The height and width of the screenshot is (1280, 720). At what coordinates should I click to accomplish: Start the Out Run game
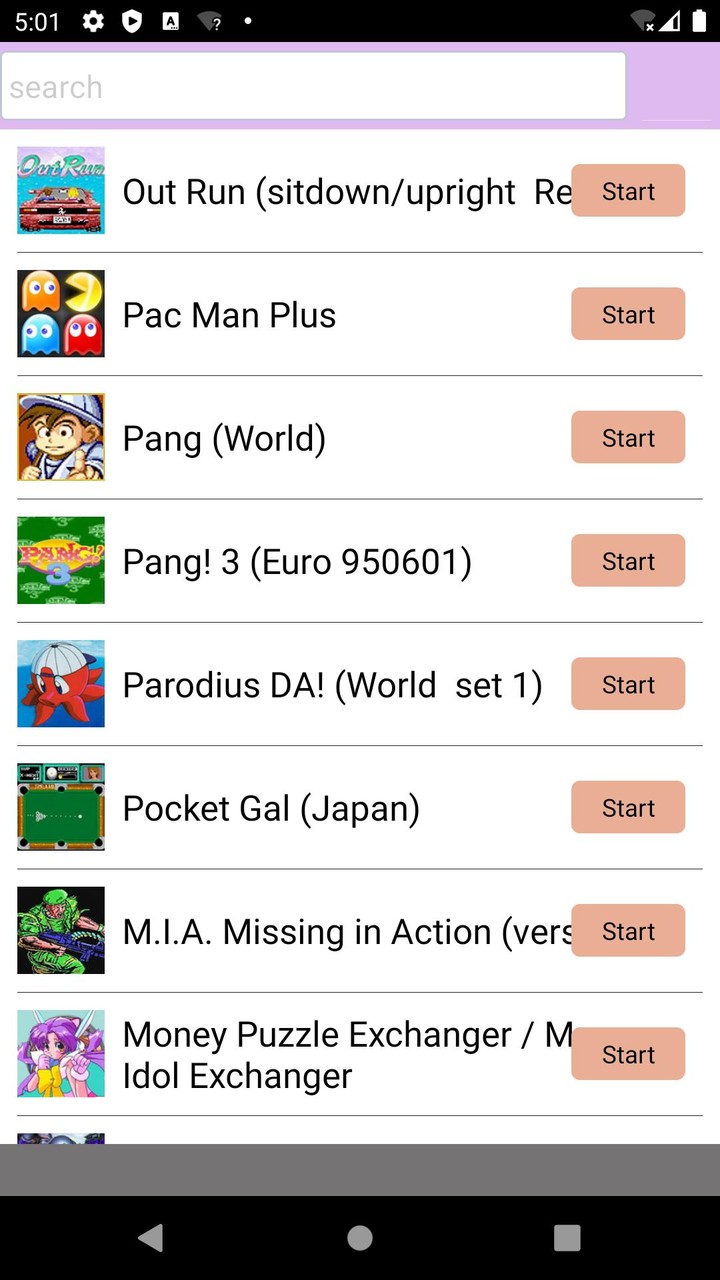click(628, 191)
